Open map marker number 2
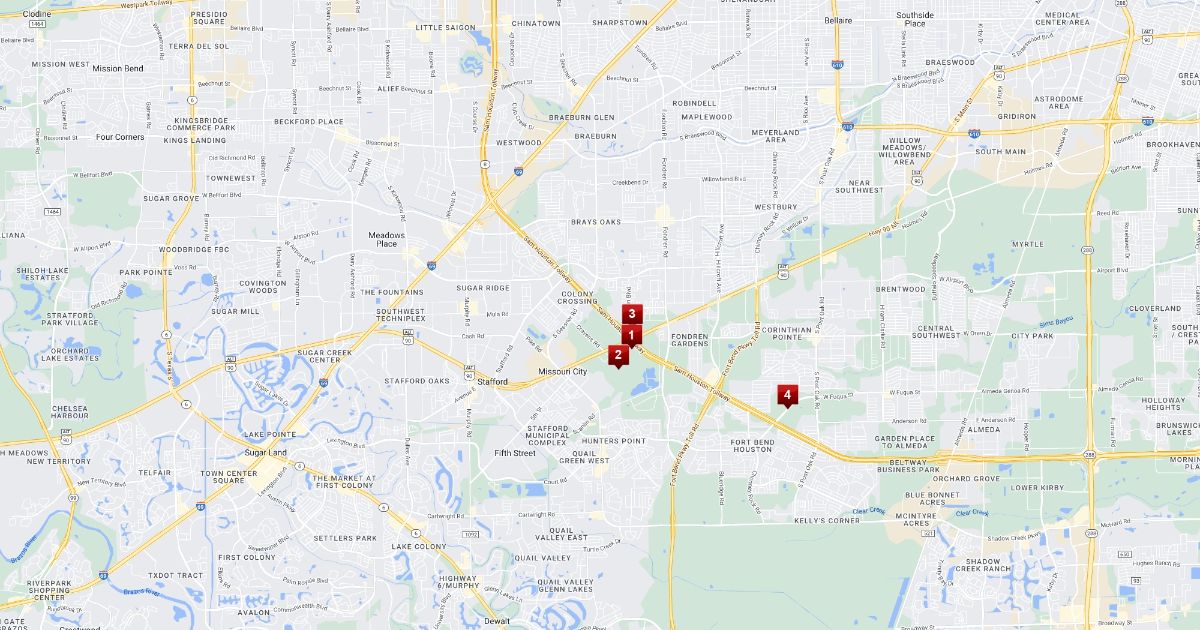Screen dimensions: 1200x630 618,354
